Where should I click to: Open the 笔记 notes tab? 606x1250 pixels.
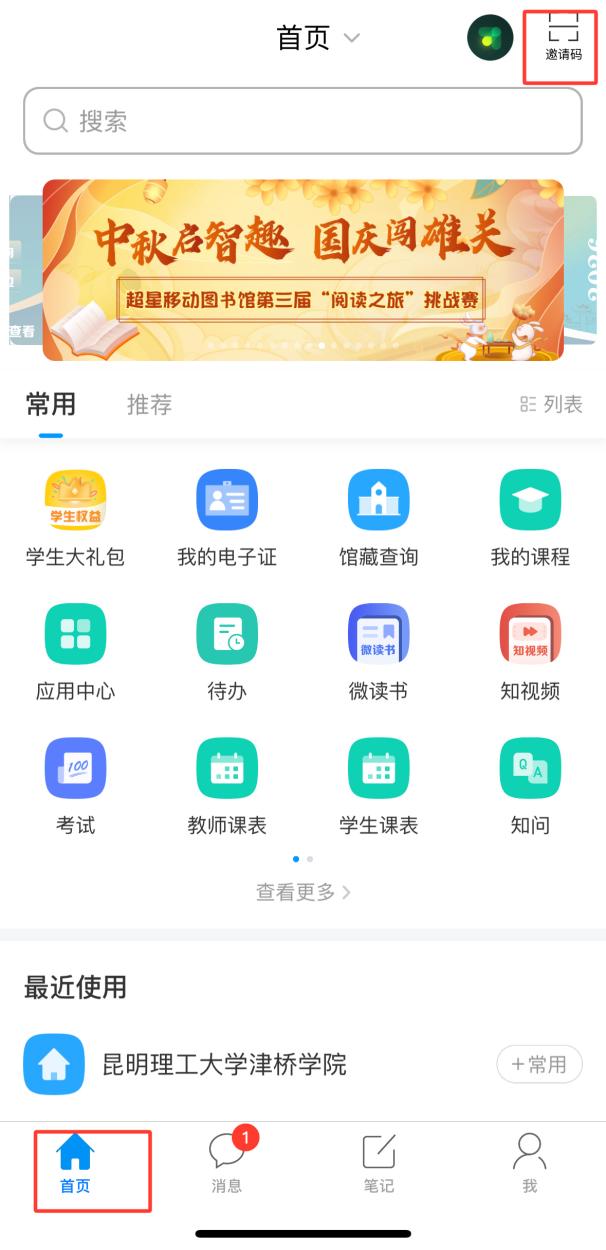(378, 1164)
